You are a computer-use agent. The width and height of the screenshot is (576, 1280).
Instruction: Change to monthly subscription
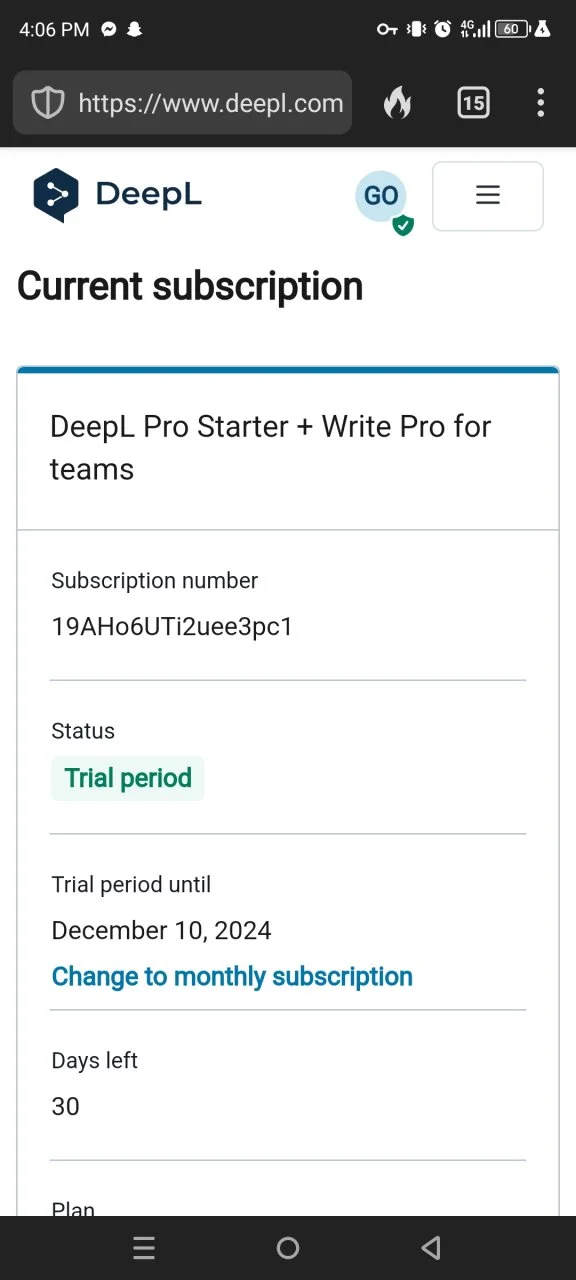[x=232, y=976]
